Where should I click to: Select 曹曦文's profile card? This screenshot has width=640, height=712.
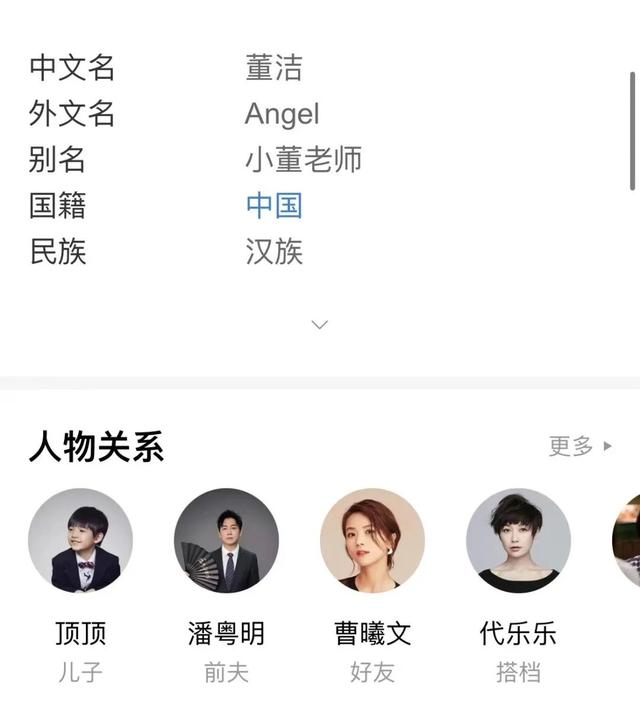click(372, 541)
